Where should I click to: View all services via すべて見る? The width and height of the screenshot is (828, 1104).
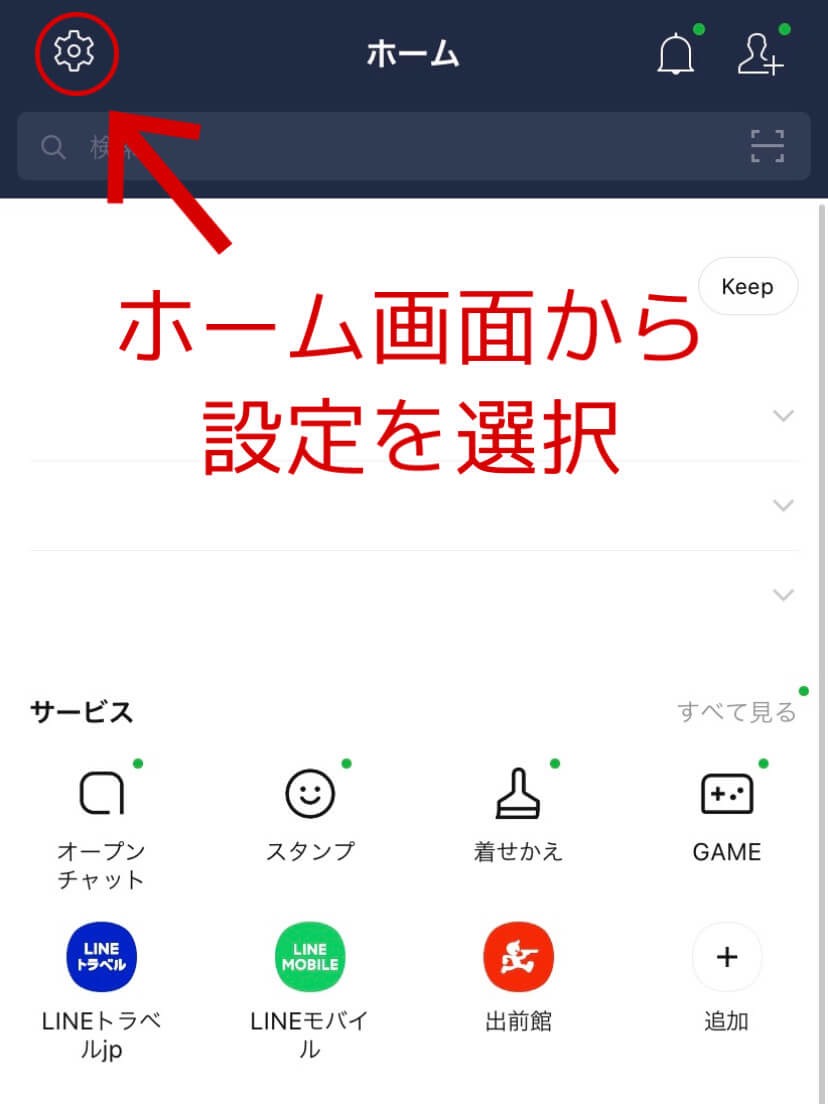tap(736, 712)
